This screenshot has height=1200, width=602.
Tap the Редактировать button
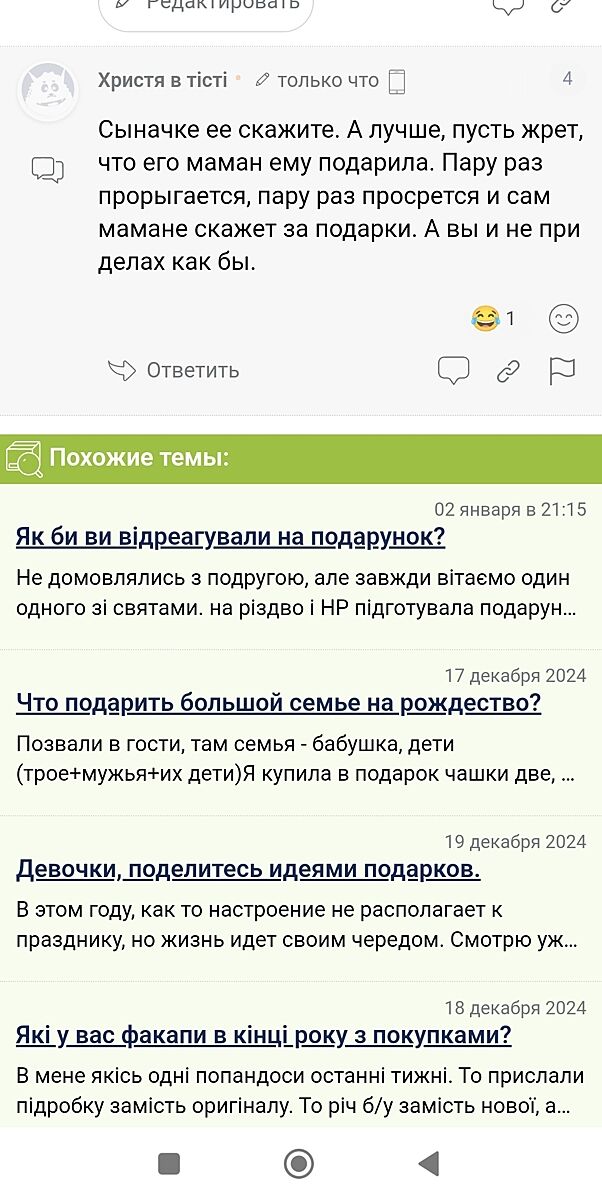206,8
